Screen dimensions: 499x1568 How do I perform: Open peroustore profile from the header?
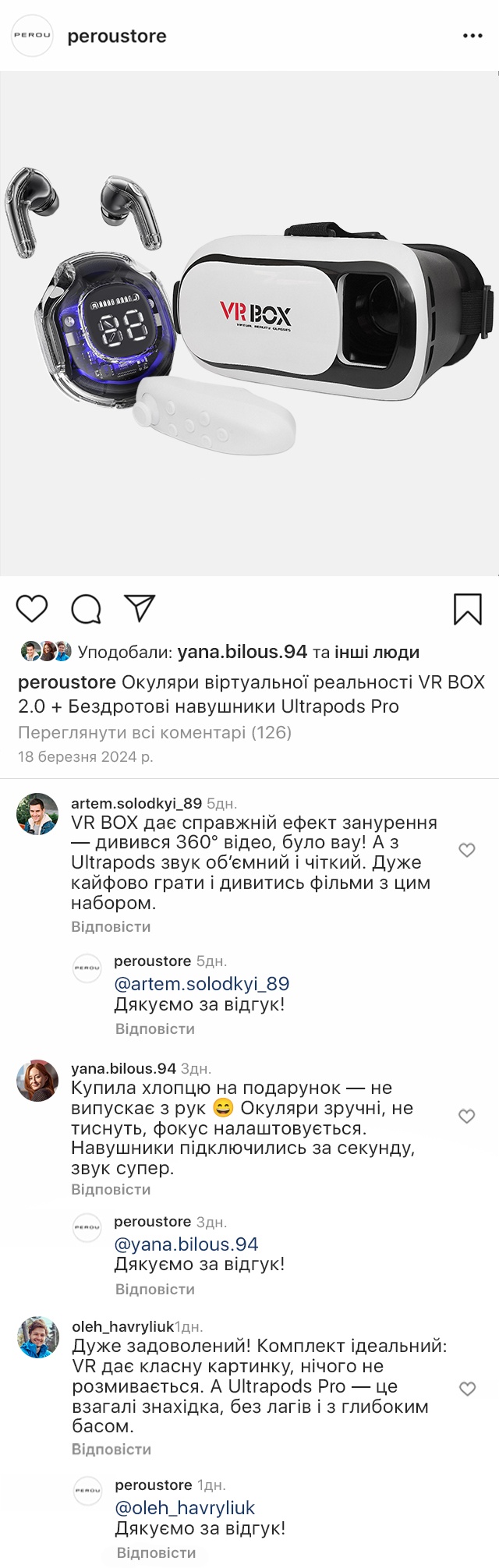(x=116, y=37)
